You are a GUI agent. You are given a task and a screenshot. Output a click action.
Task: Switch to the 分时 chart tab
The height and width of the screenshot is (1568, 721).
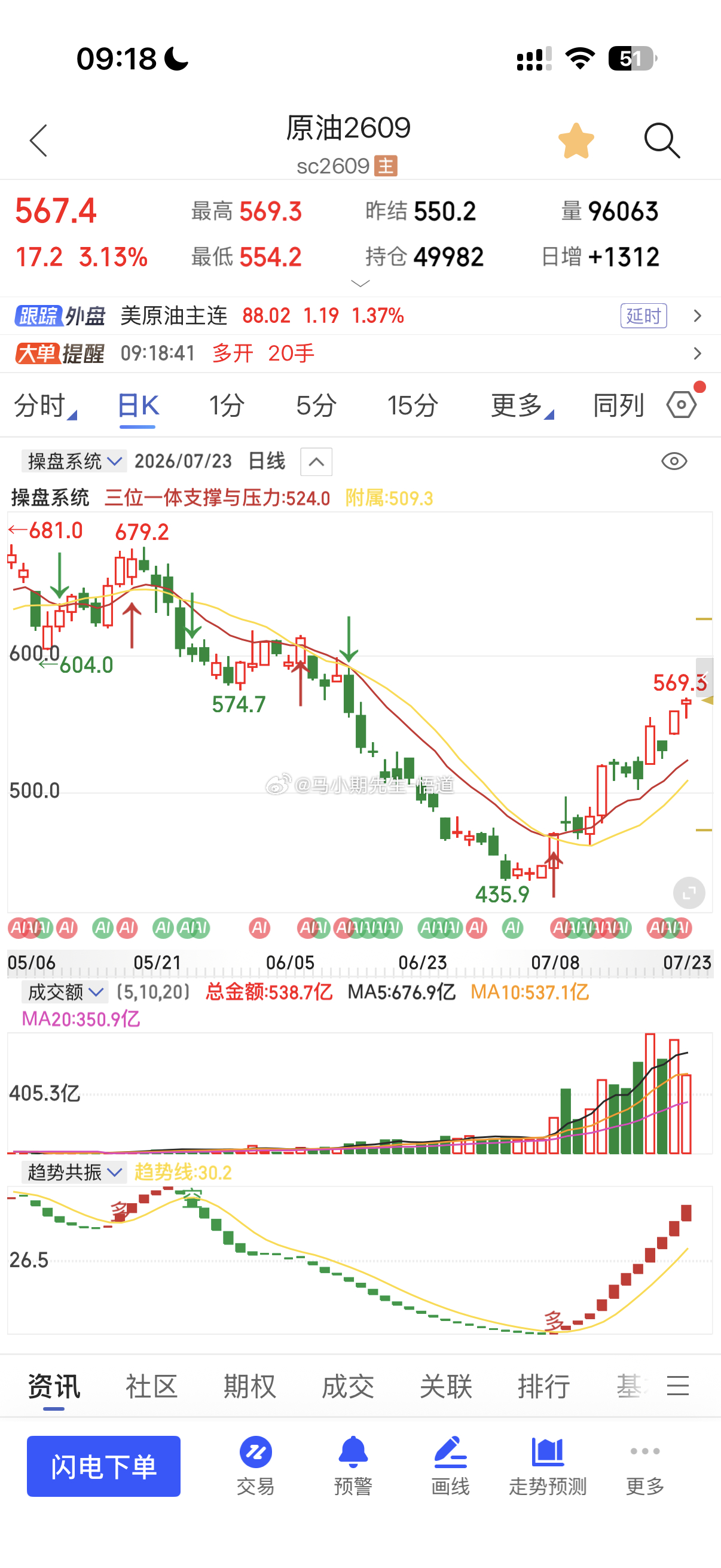(44, 405)
